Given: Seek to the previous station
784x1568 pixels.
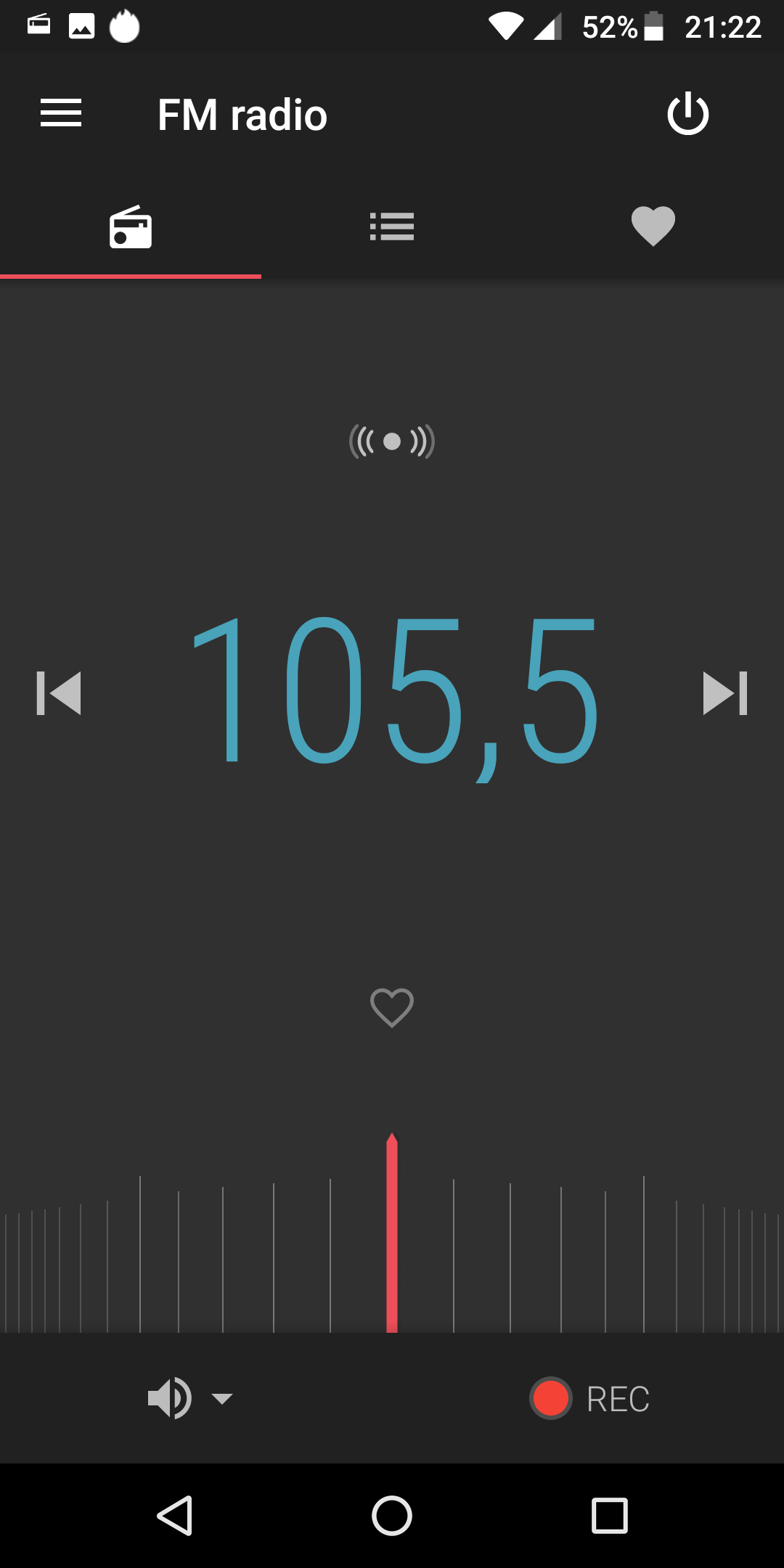Looking at the screenshot, I should tap(59, 693).
